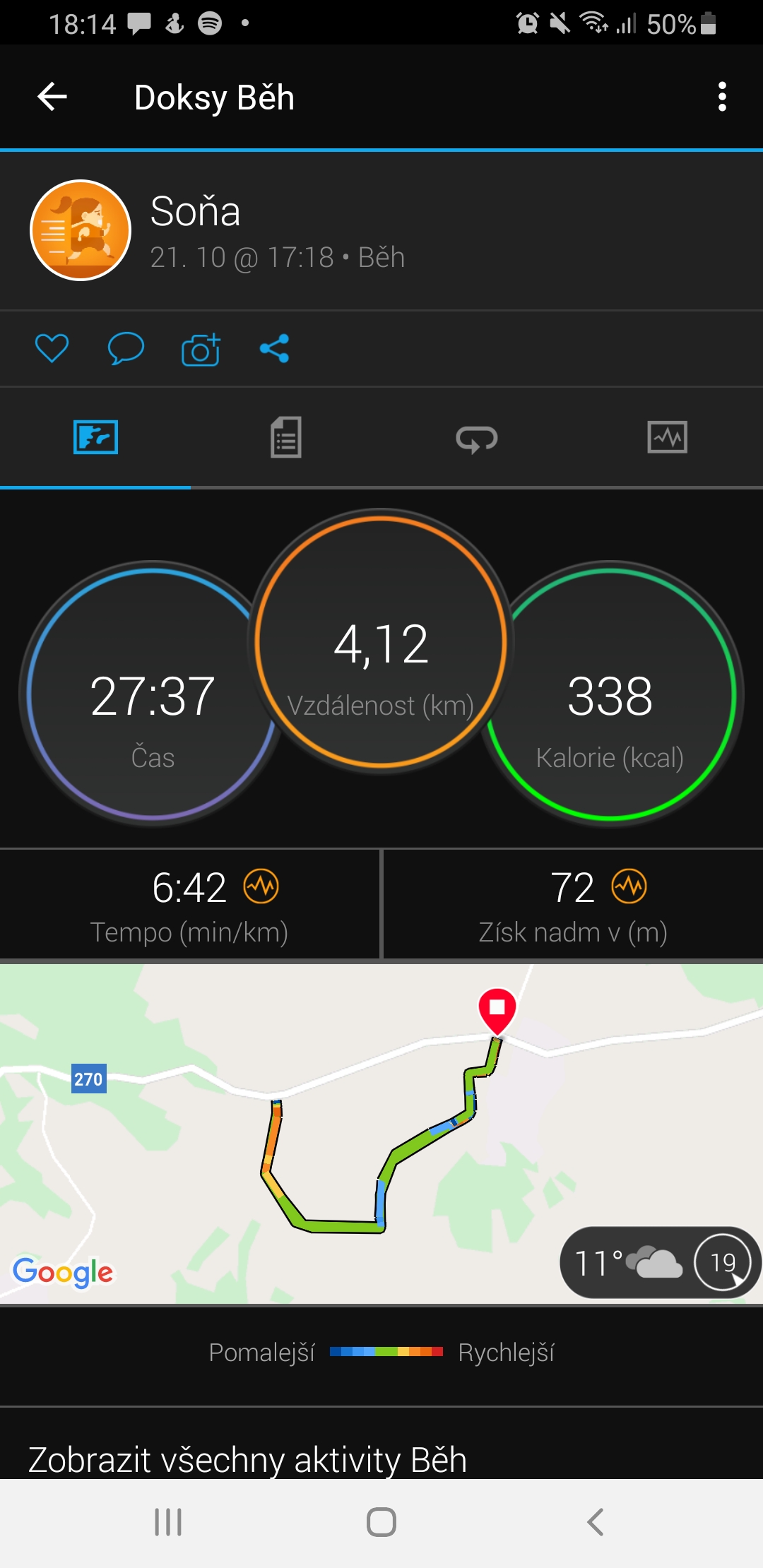Tap Soňa's profile avatar
Viewport: 763px width, 1568px height.
[81, 230]
